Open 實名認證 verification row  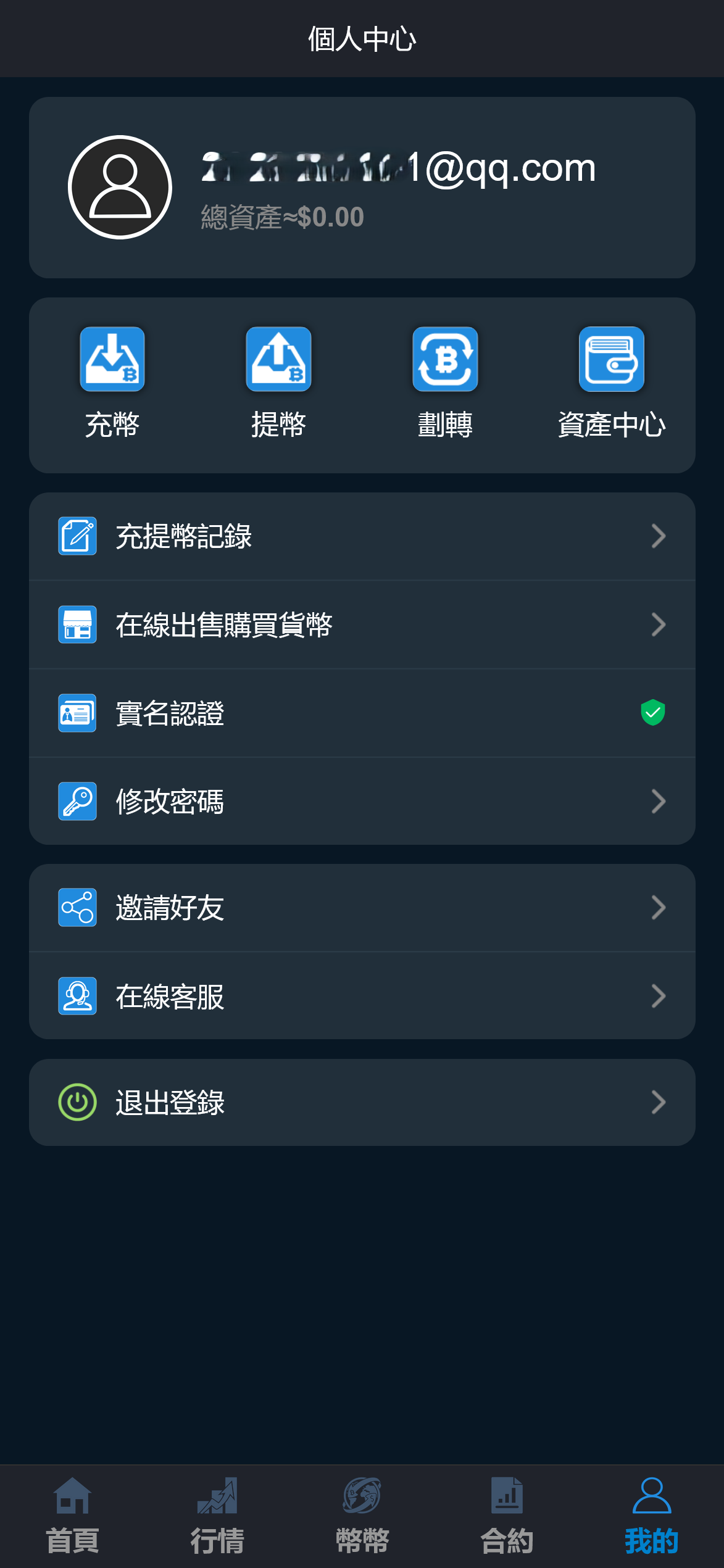(362, 713)
